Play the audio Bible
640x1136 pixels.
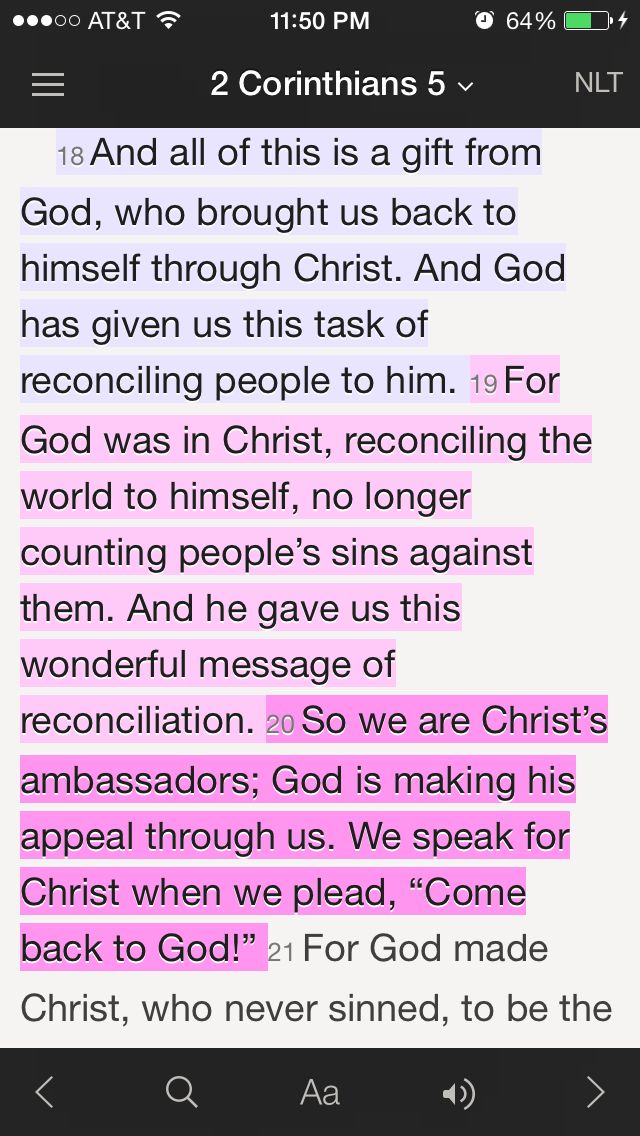pyautogui.click(x=458, y=1093)
